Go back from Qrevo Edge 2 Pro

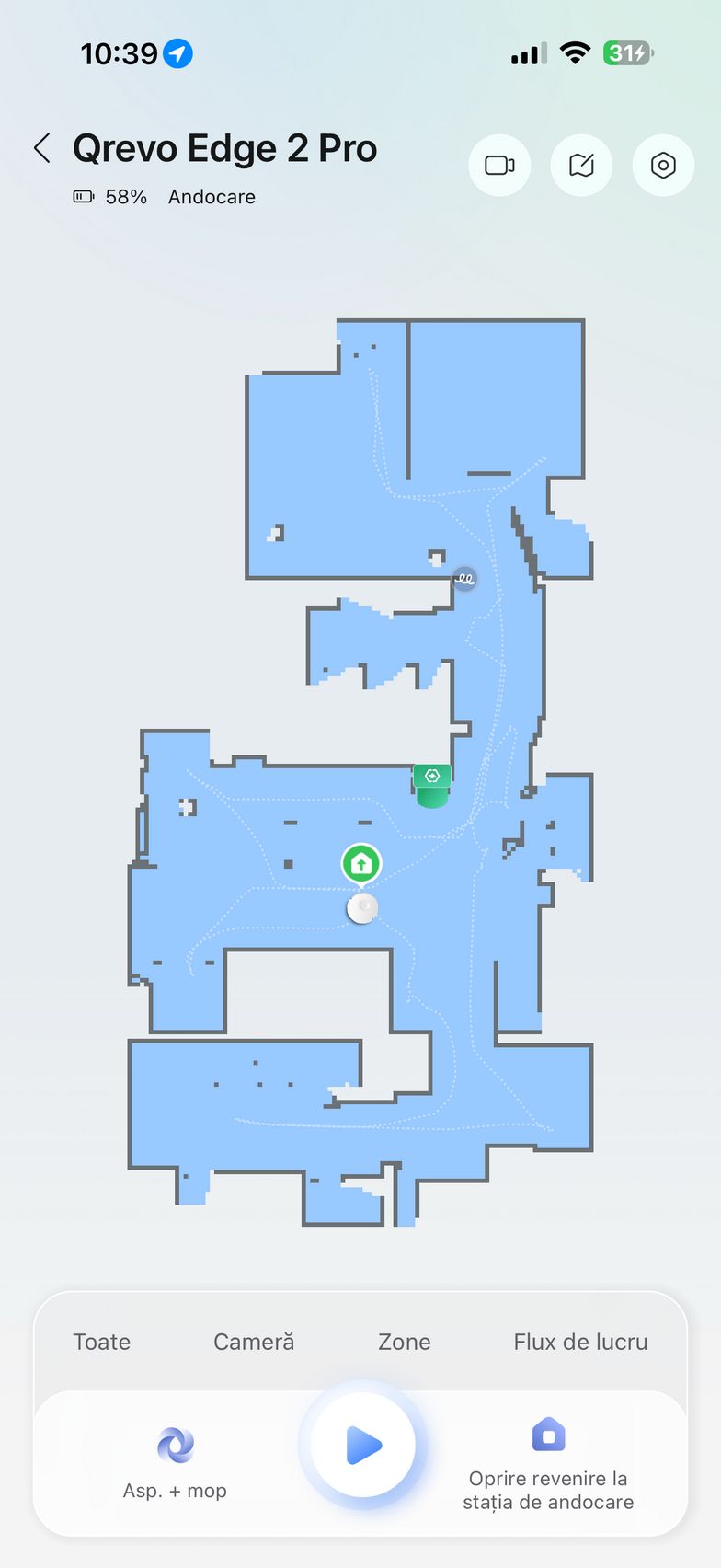coord(42,148)
